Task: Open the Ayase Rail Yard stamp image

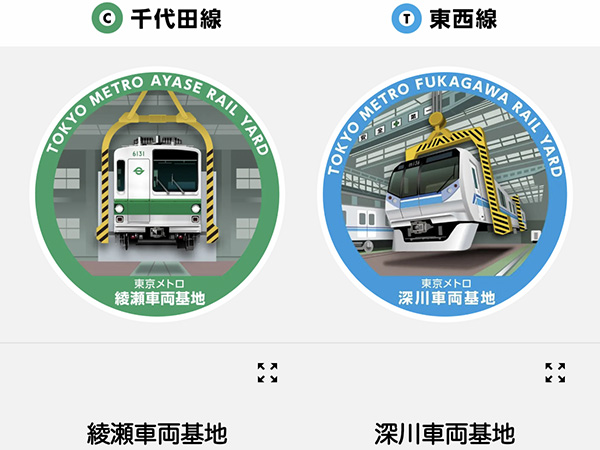Action: pos(157,195)
